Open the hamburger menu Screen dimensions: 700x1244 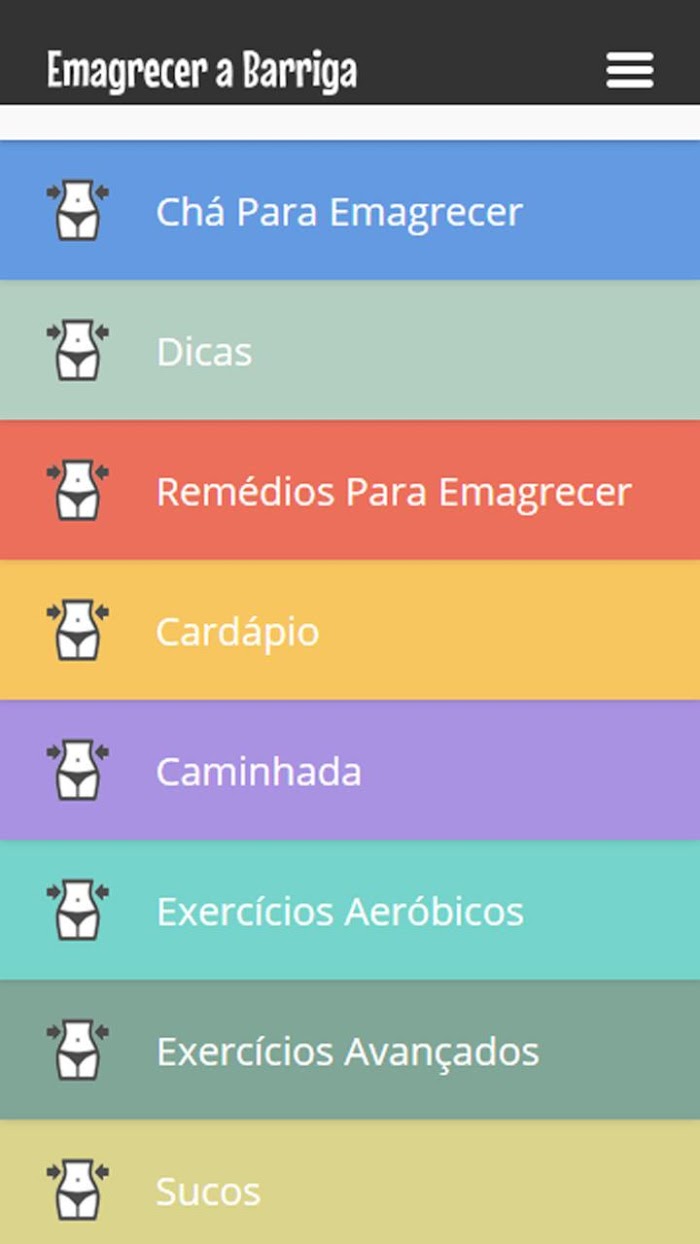[x=630, y=70]
